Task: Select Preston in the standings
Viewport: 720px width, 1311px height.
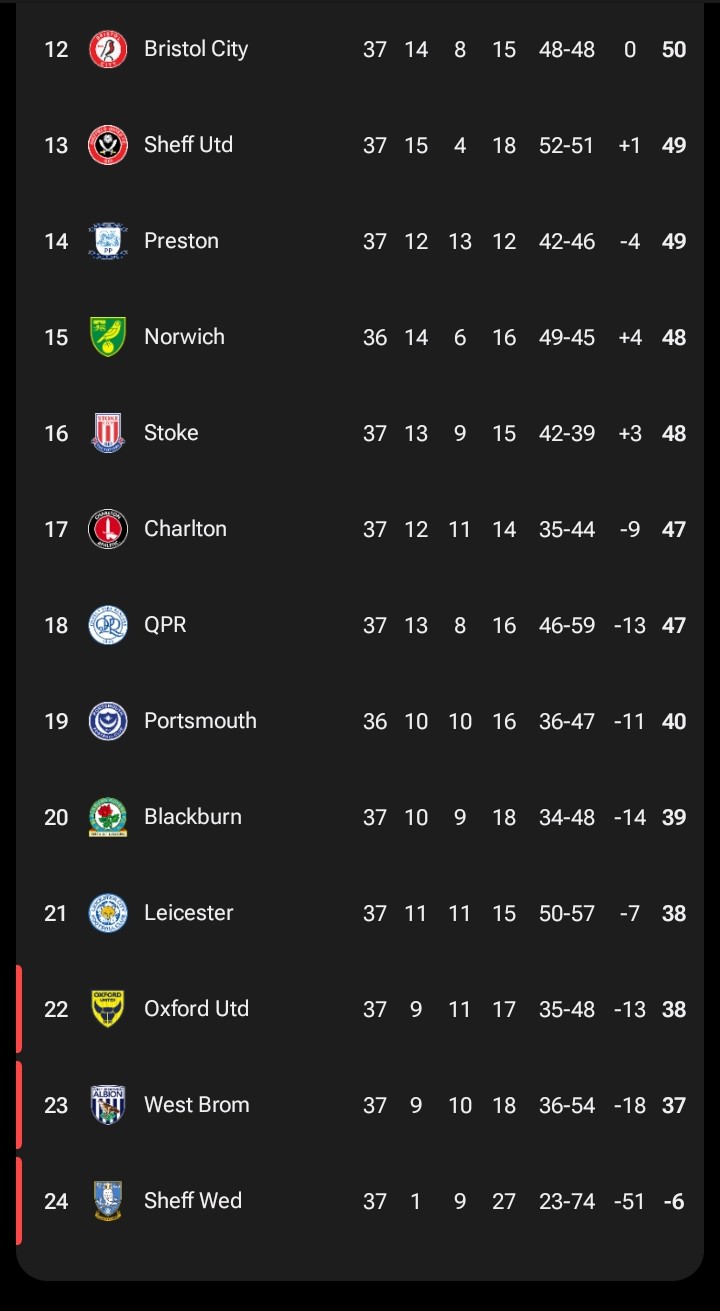Action: tap(181, 241)
